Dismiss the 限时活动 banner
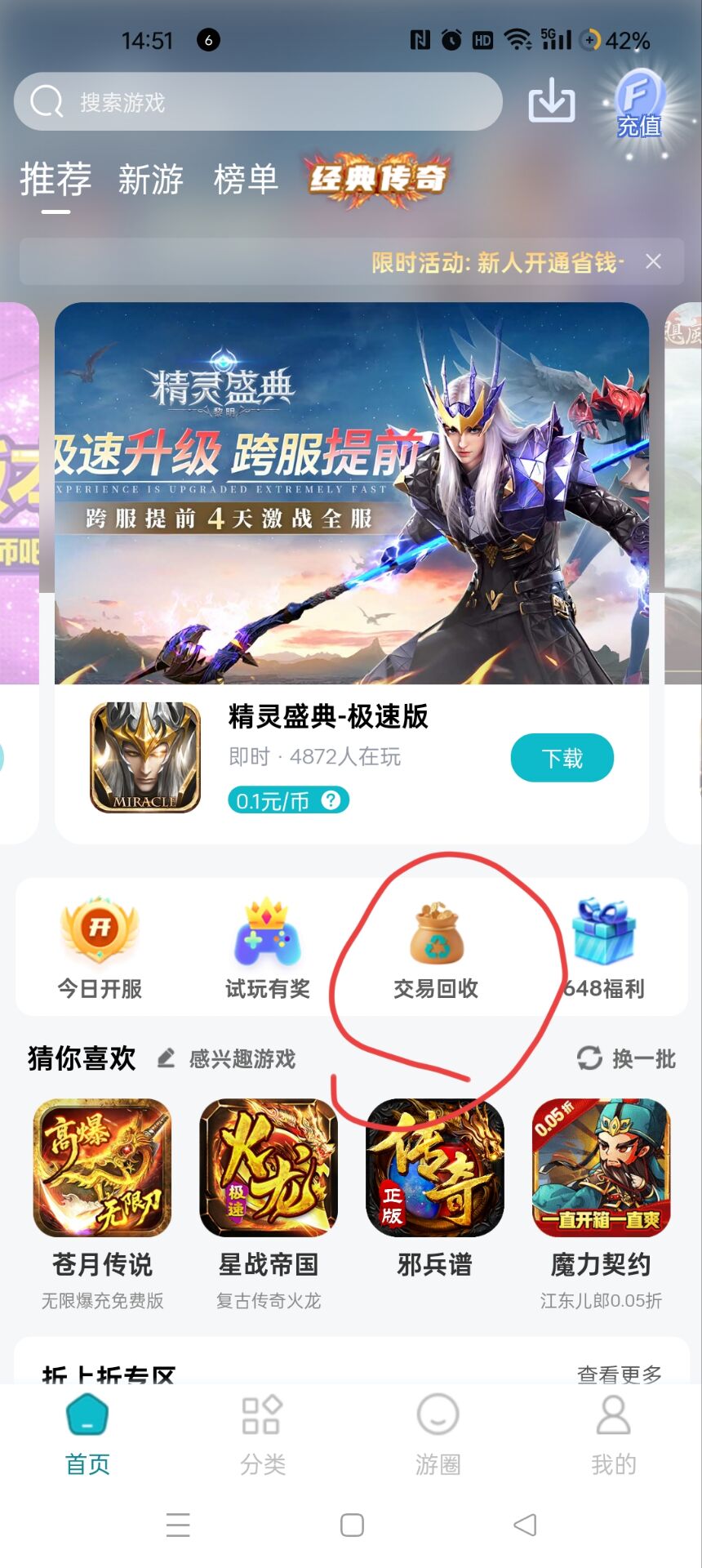Screen dimensions: 702x1568 tap(653, 261)
